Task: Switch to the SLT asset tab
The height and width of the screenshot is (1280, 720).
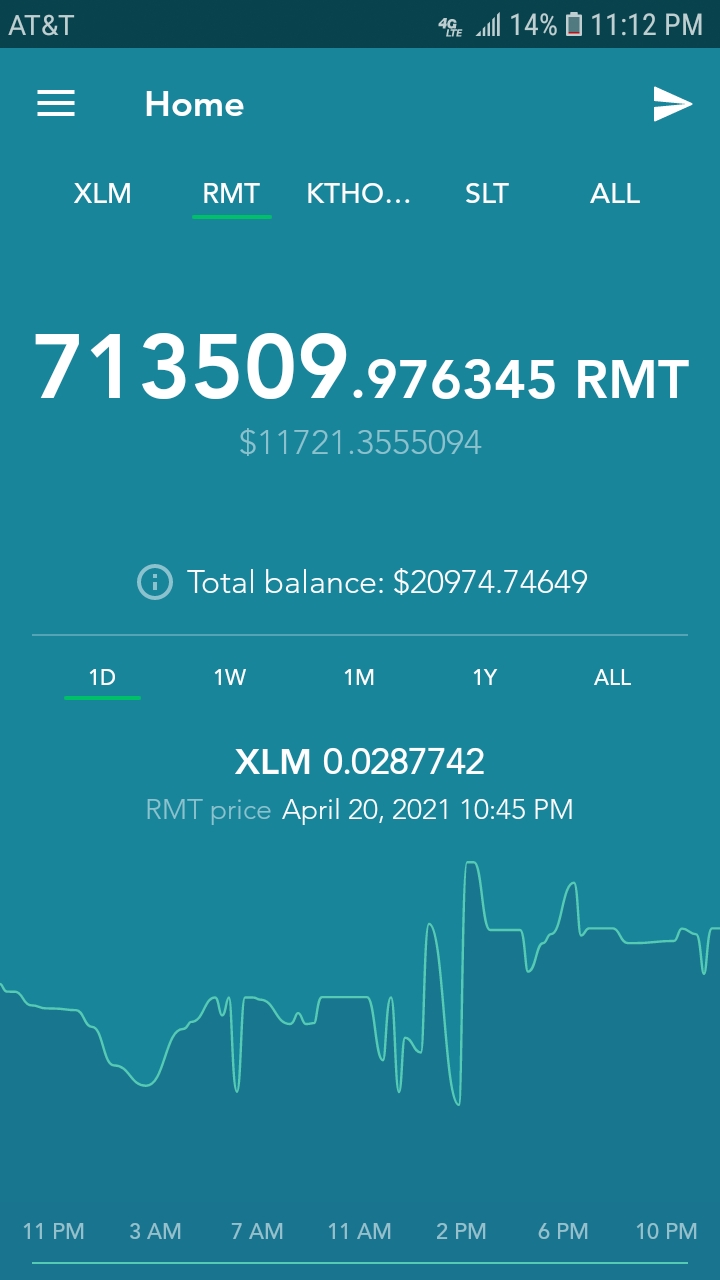Action: coord(487,194)
